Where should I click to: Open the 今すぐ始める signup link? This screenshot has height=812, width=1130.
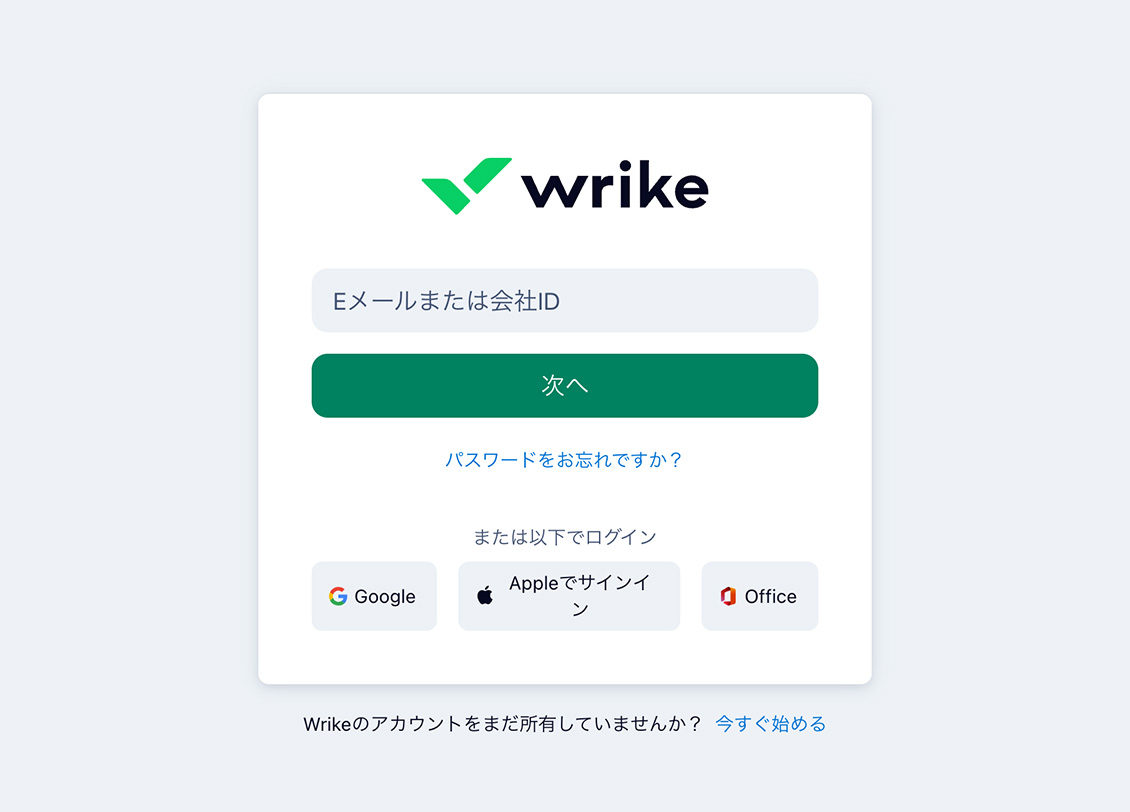(770, 724)
